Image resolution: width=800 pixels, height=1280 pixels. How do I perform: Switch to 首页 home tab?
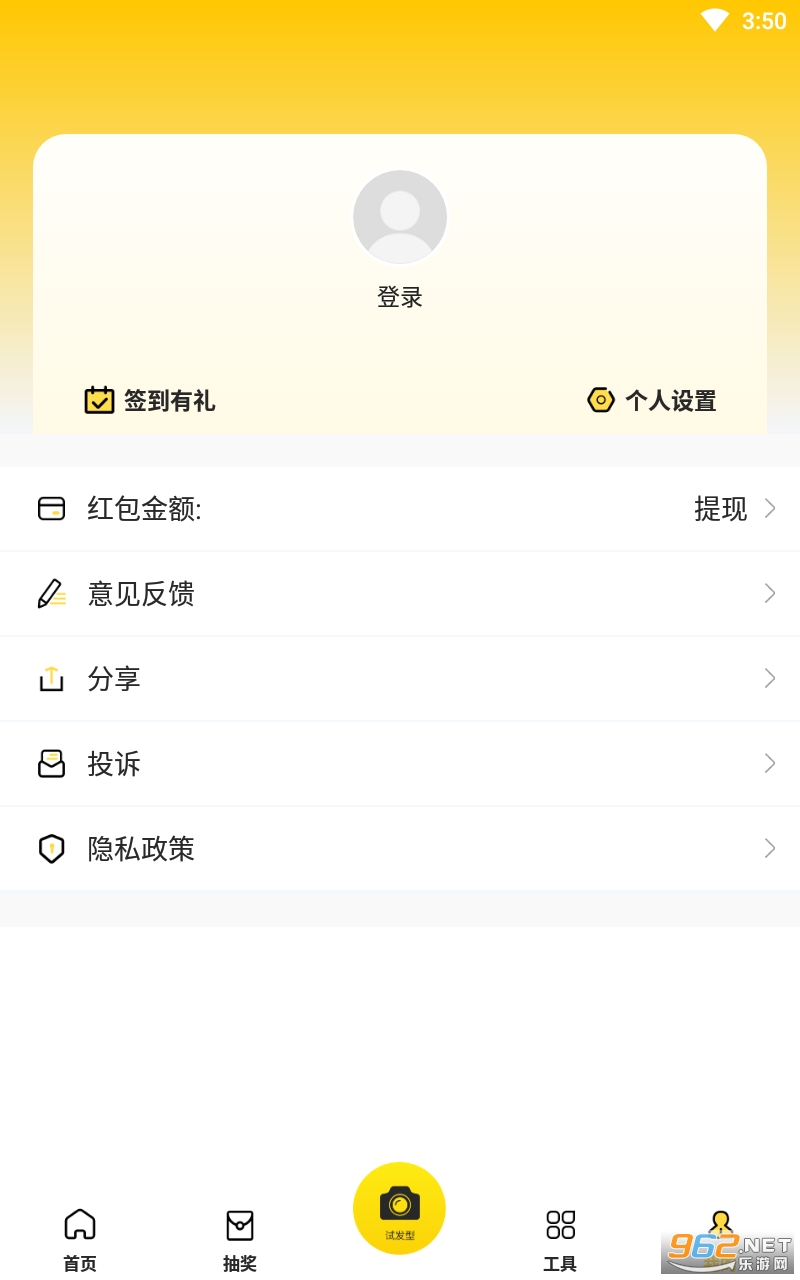(80, 1238)
